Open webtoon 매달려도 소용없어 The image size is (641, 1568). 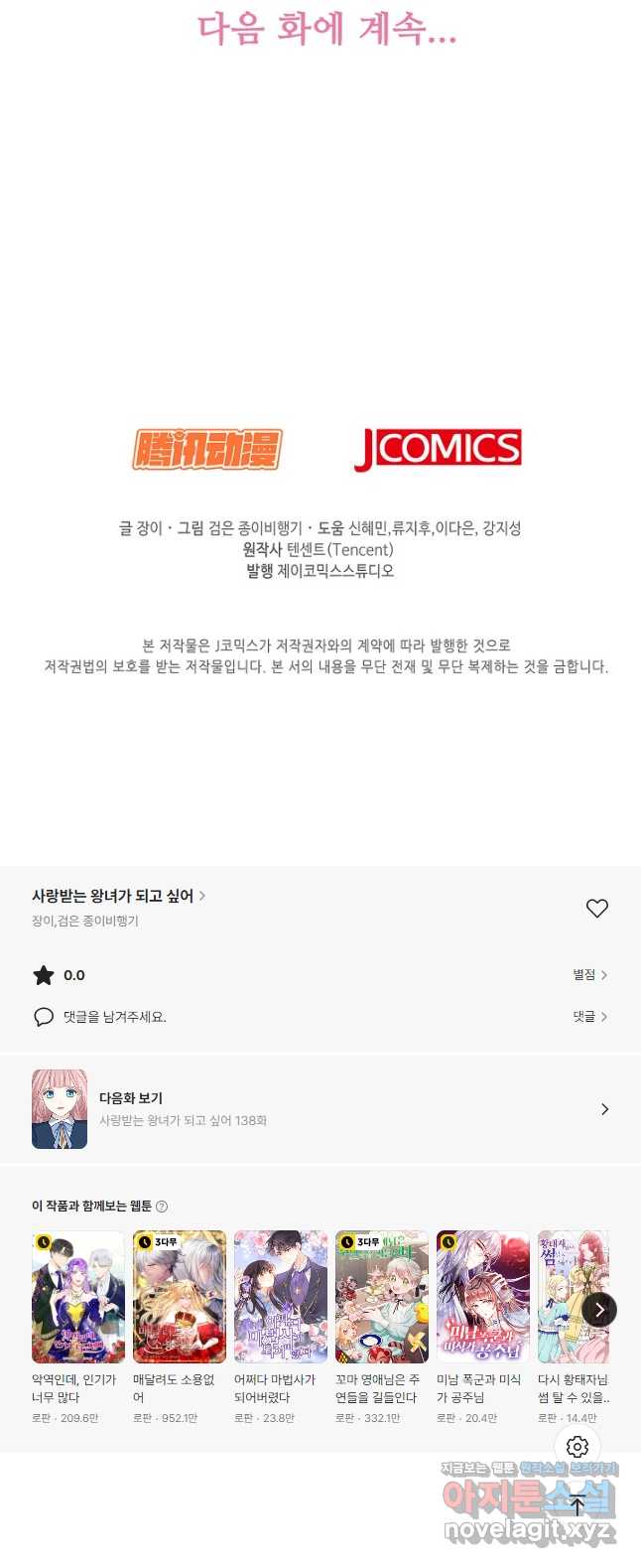pos(180,1297)
